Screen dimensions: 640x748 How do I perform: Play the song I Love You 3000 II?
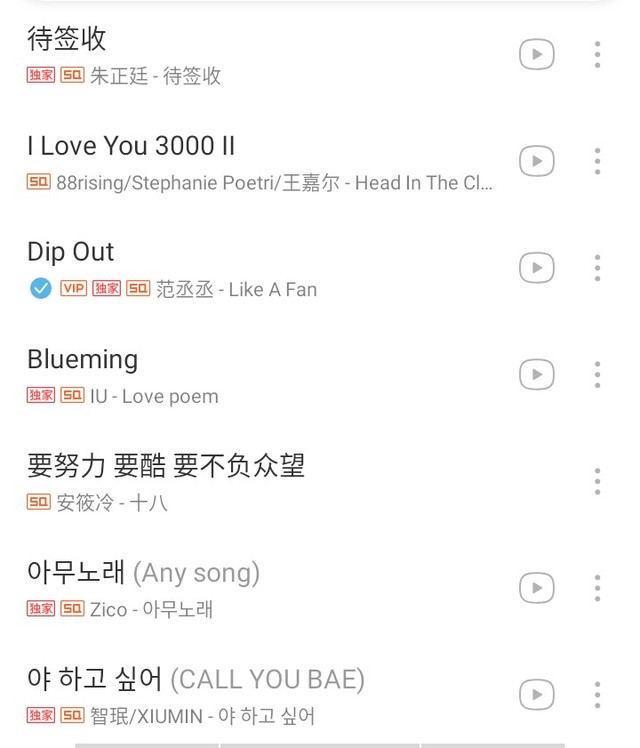click(x=258, y=161)
